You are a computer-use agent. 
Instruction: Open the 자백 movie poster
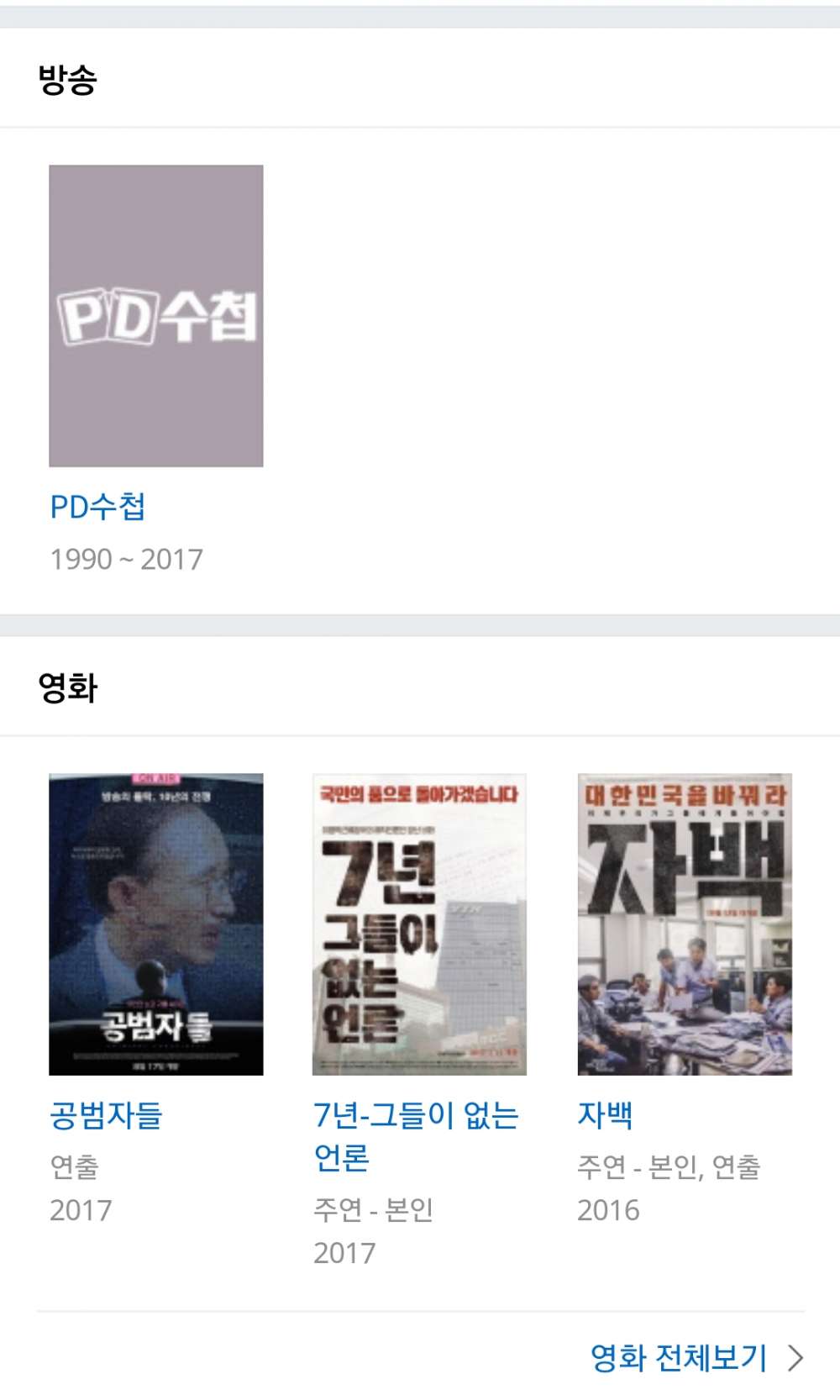pos(685,924)
